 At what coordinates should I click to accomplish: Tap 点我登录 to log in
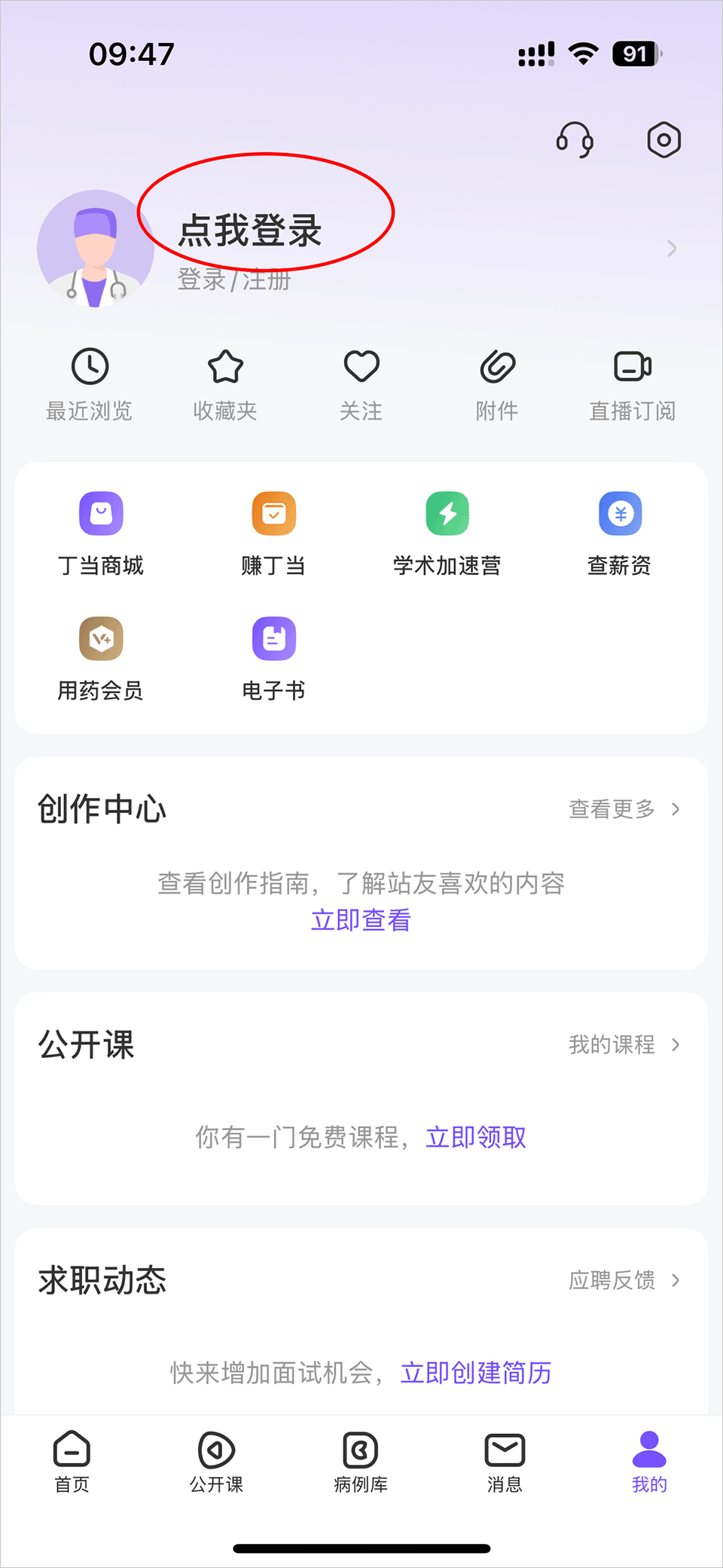pos(250,231)
